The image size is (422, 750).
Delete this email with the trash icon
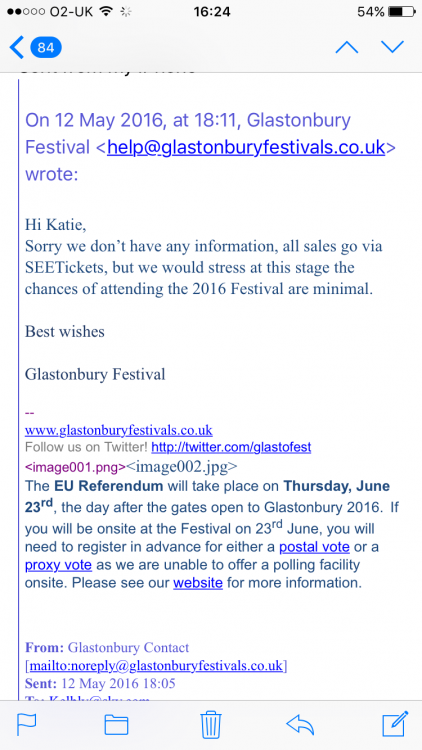tap(211, 724)
